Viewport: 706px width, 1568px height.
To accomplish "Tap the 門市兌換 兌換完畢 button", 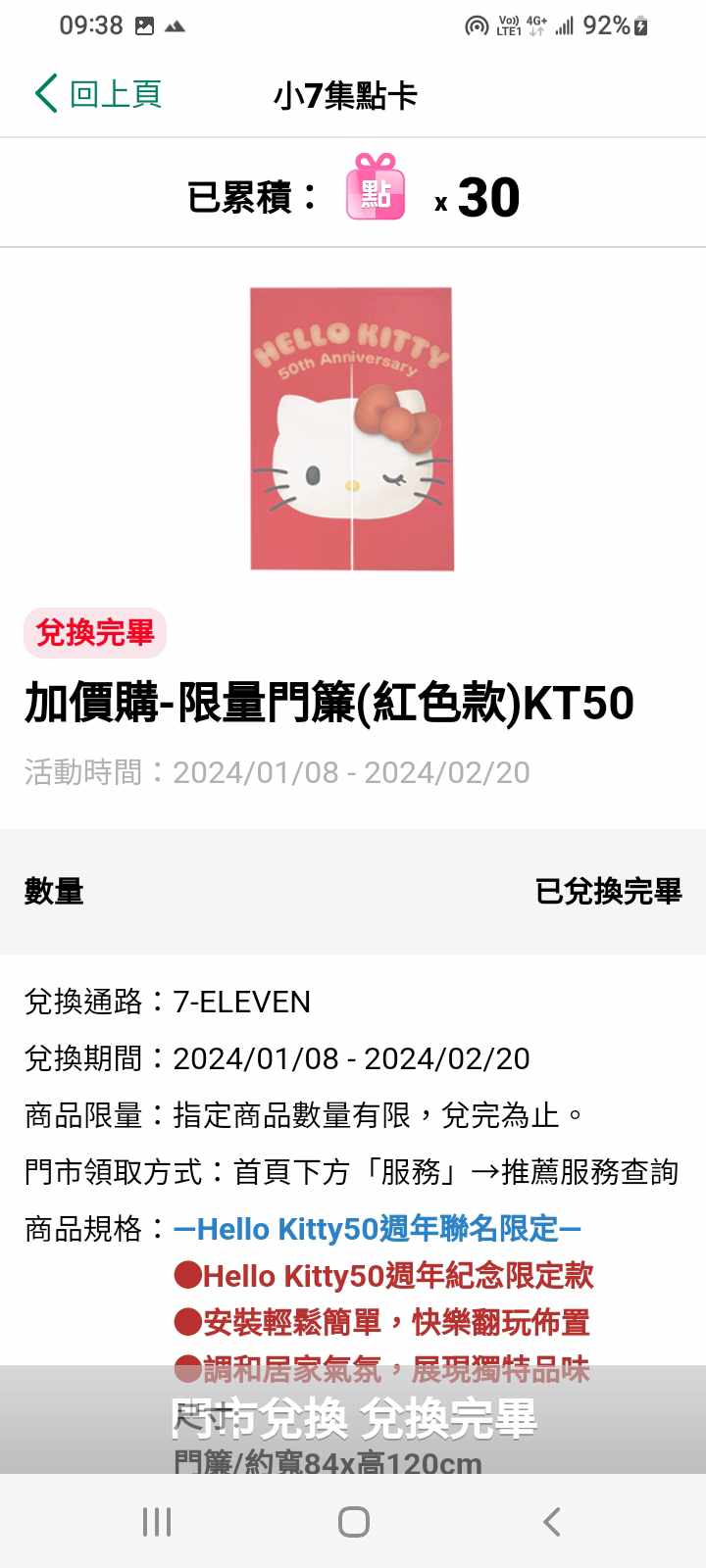I will 353,1418.
